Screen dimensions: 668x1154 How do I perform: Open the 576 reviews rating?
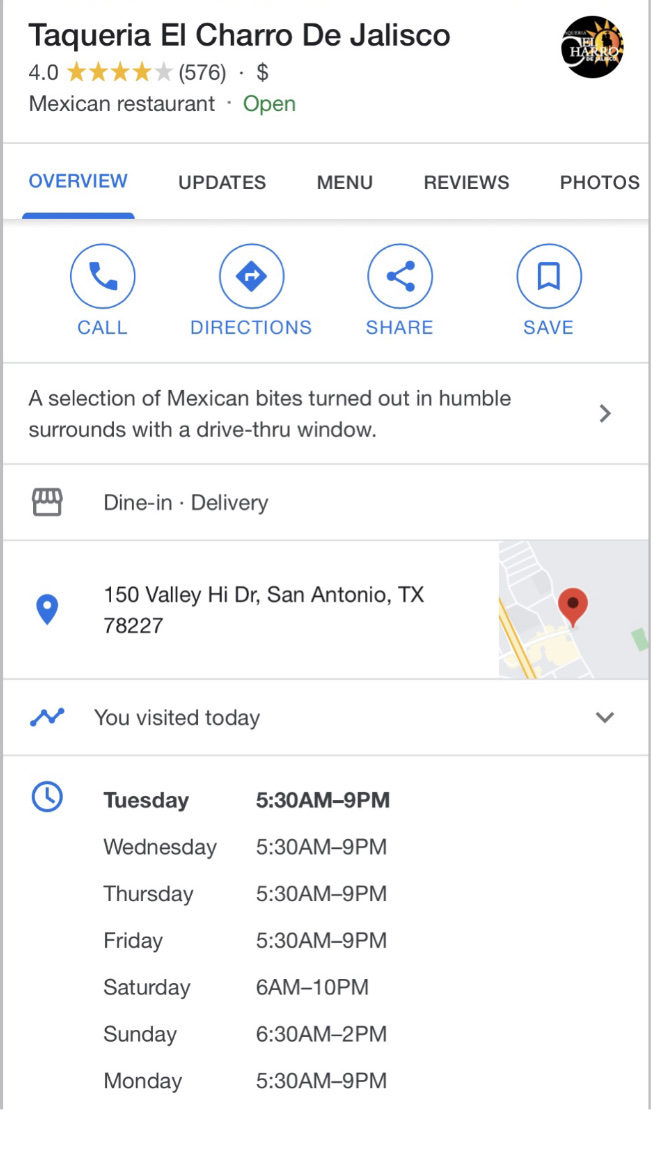(x=202, y=73)
